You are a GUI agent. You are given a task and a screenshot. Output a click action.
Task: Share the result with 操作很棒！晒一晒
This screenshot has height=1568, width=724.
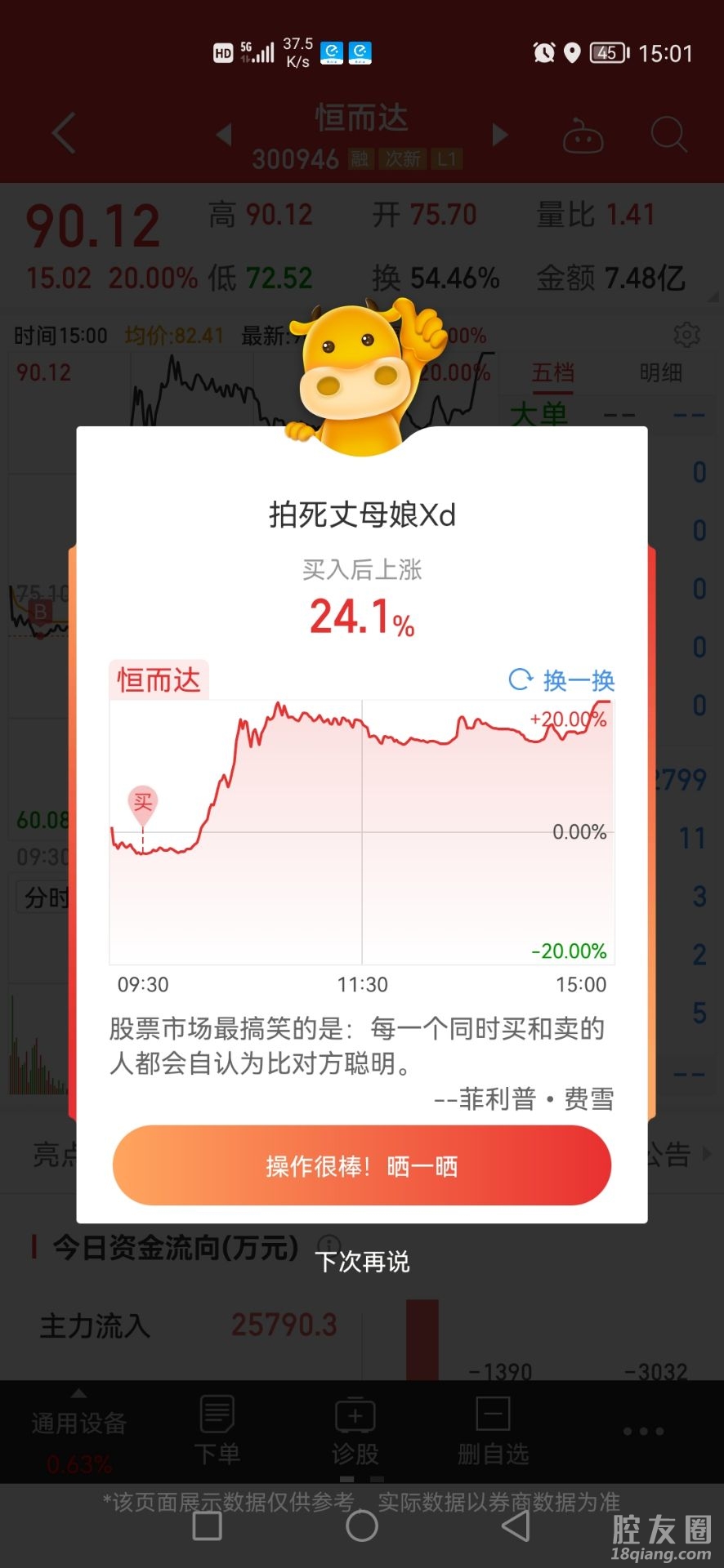pyautogui.click(x=362, y=1165)
